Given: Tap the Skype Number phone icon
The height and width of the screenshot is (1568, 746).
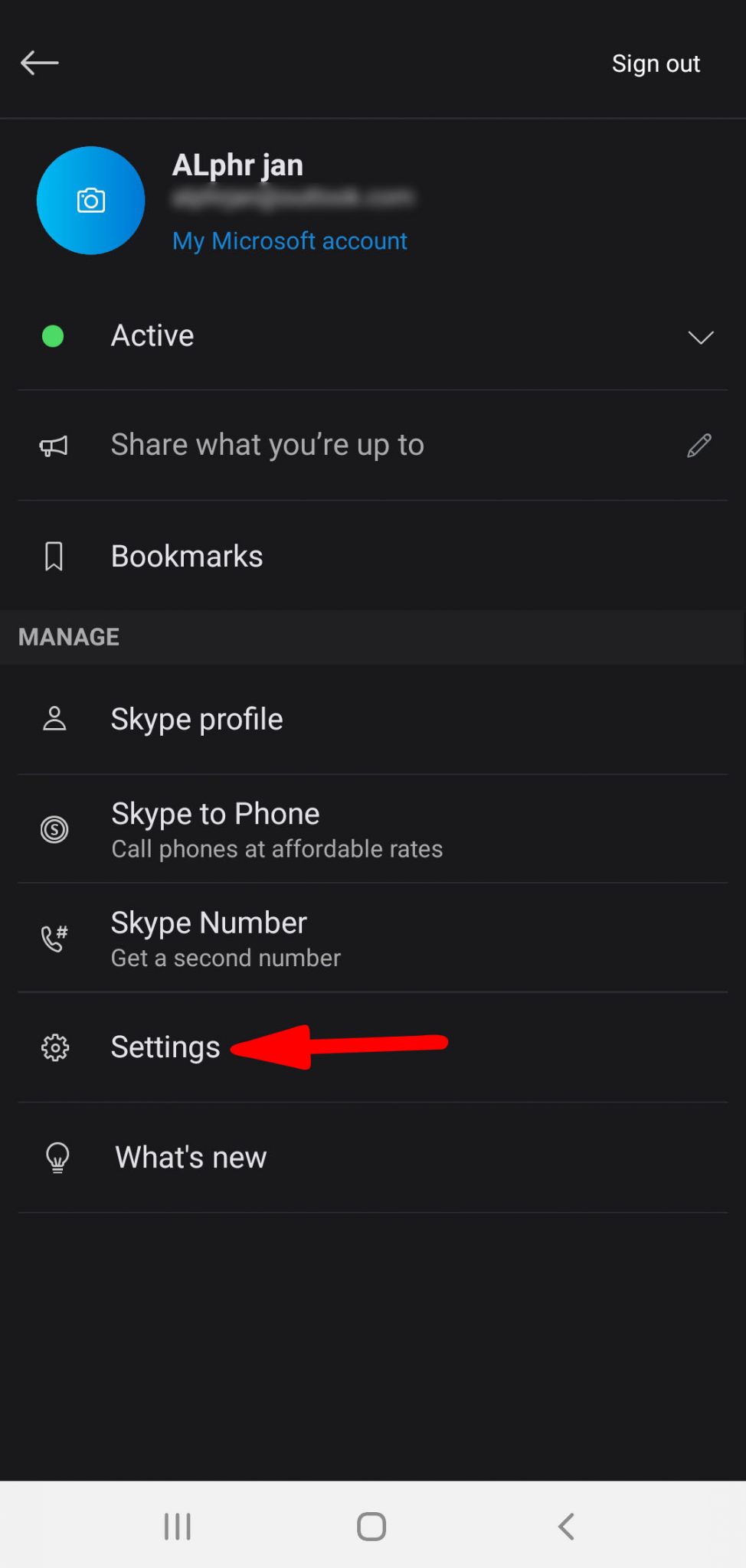Looking at the screenshot, I should click(52, 937).
